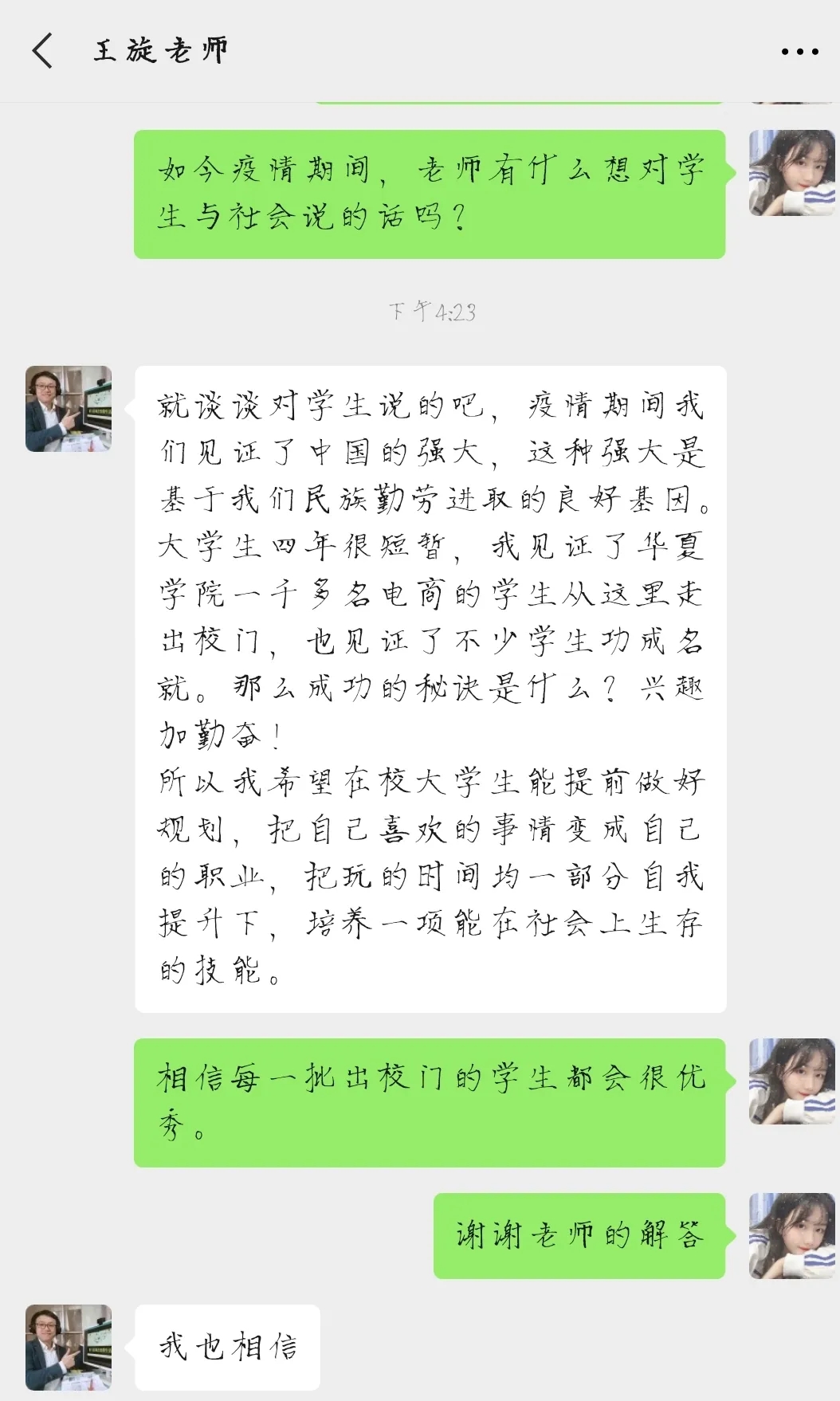Open the three-dot chat info menu
The image size is (840, 1401).
click(799, 52)
